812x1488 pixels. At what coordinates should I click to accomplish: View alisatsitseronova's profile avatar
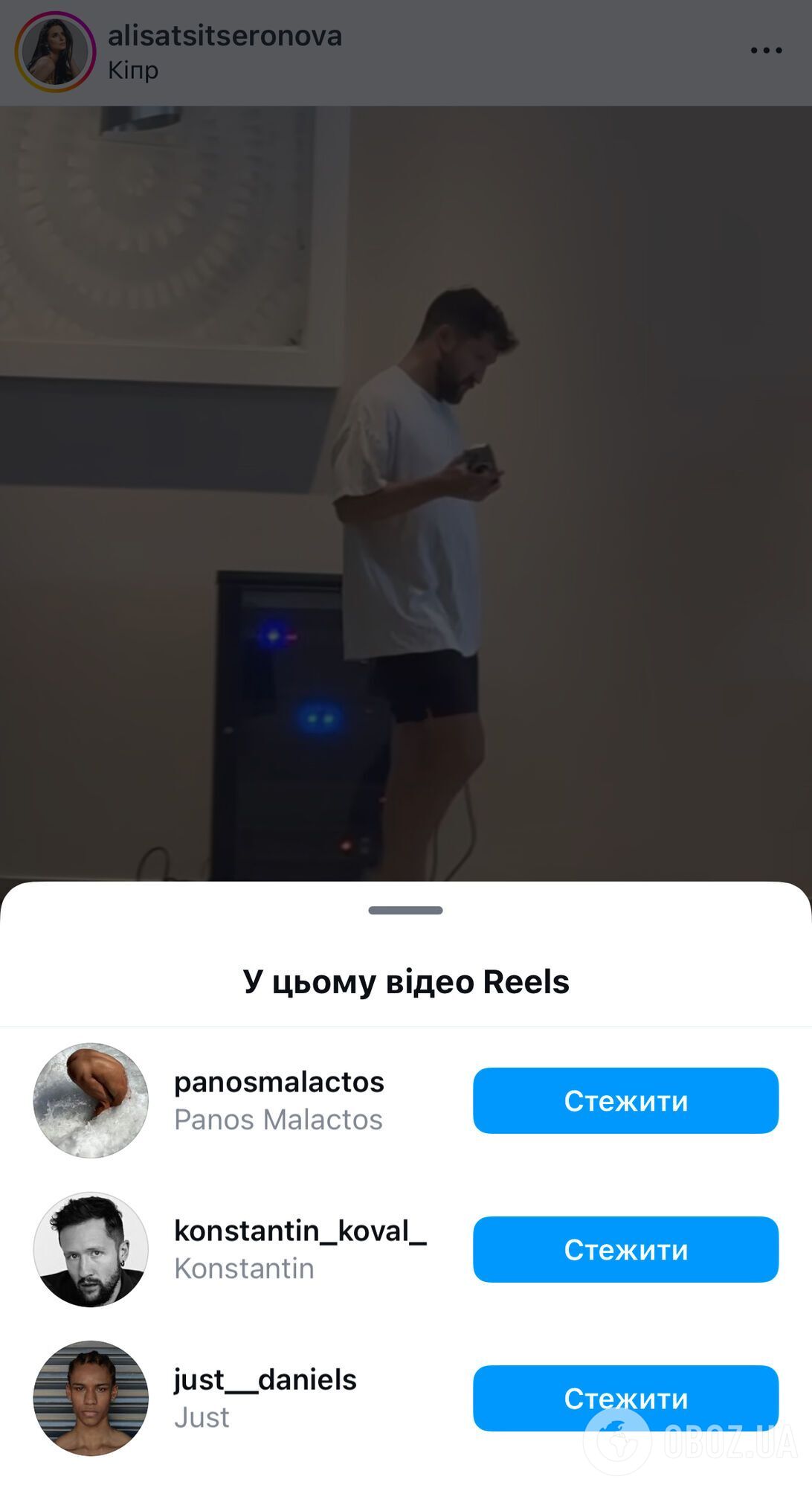pyautogui.click(x=55, y=51)
